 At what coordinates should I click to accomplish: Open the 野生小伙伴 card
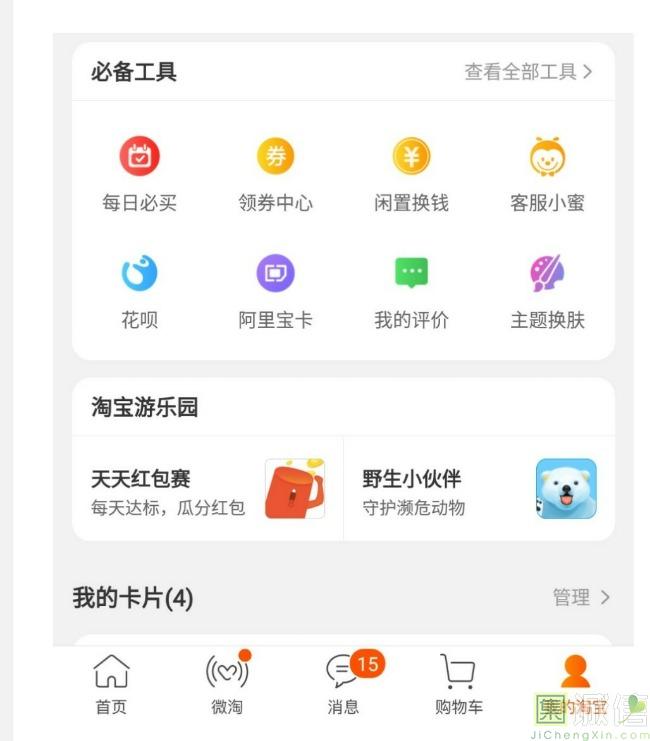click(x=478, y=489)
